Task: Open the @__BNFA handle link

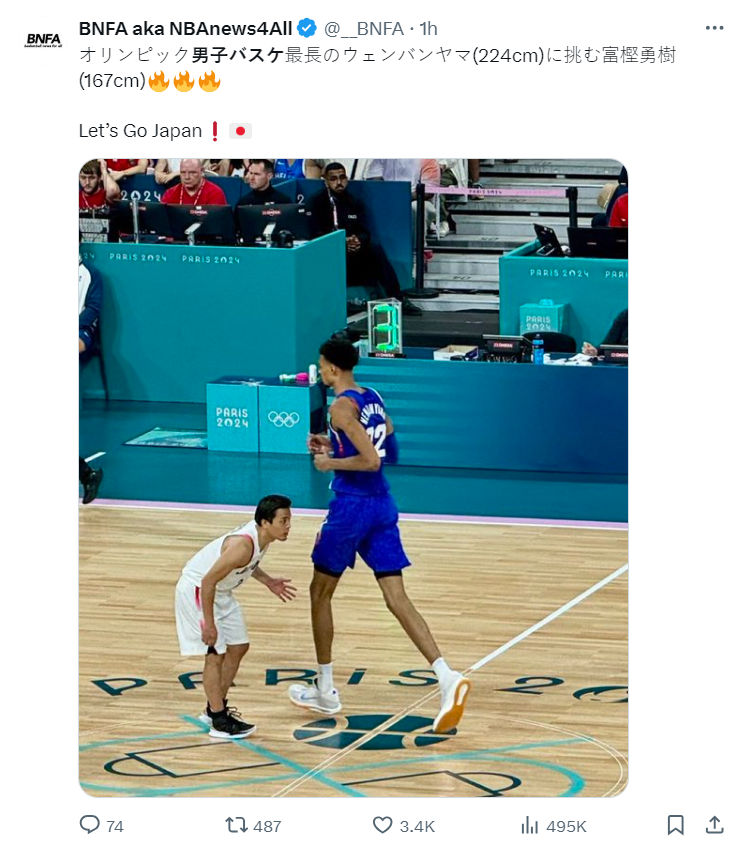Action: 364,29
